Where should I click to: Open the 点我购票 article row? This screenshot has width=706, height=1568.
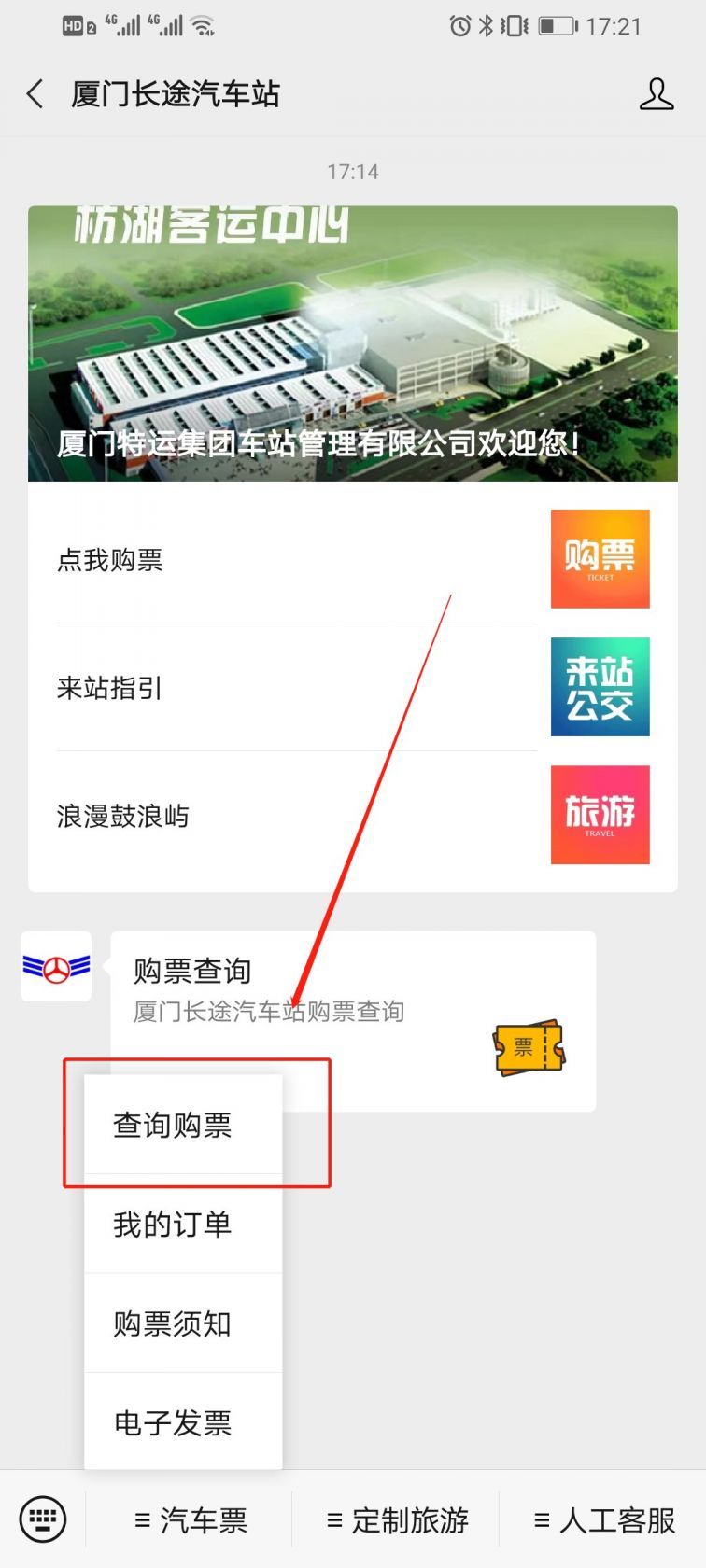coord(353,559)
